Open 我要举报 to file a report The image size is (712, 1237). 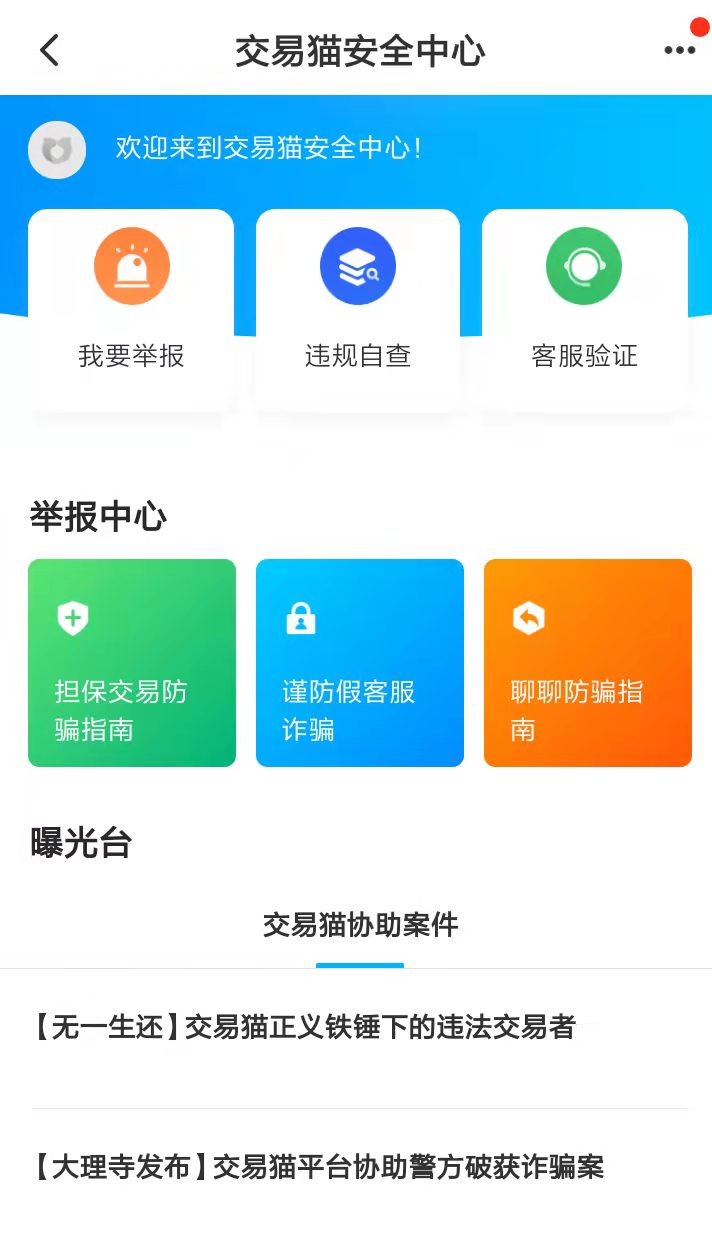(131, 309)
